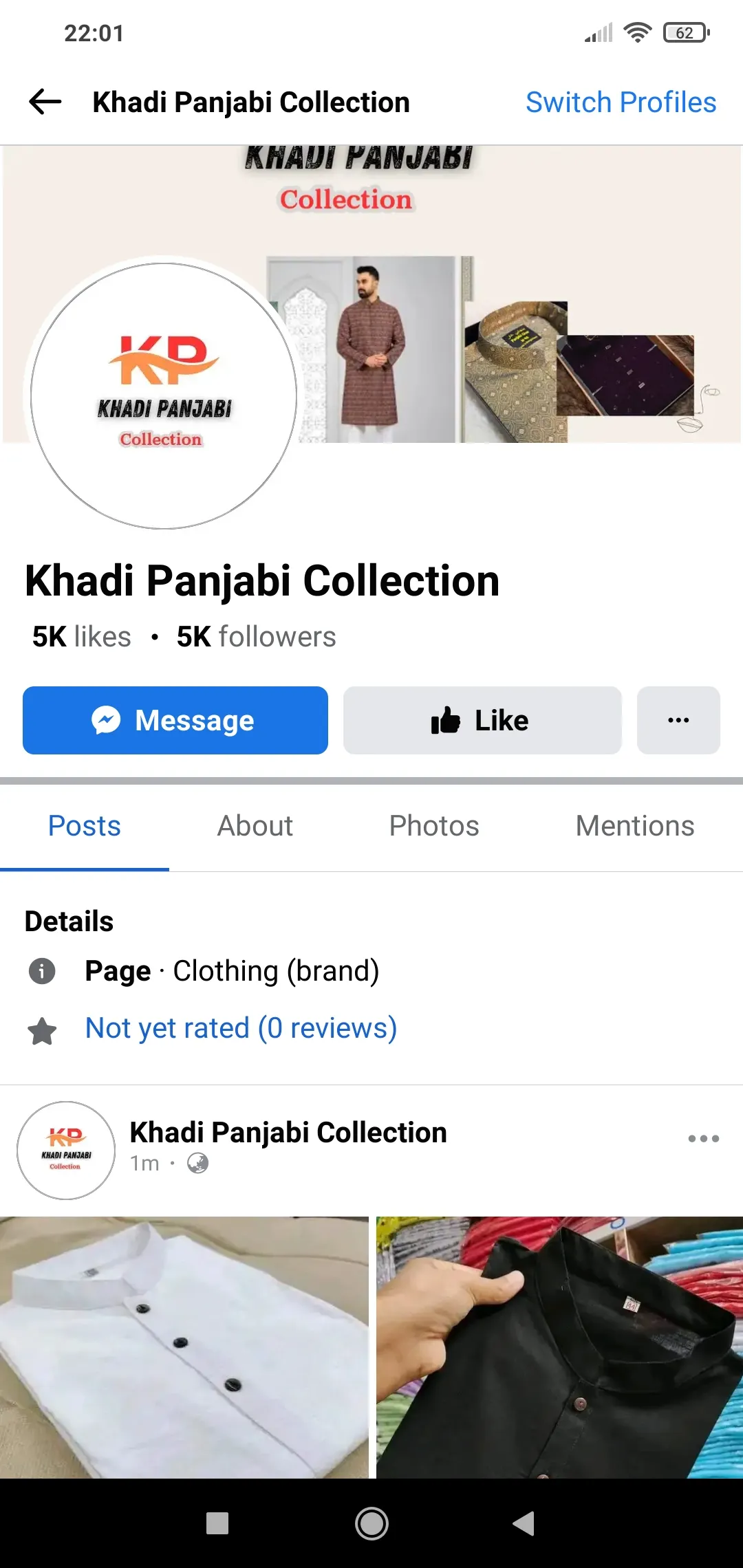Switch to the Photos tab
Image resolution: width=743 pixels, height=1568 pixels.
(433, 826)
